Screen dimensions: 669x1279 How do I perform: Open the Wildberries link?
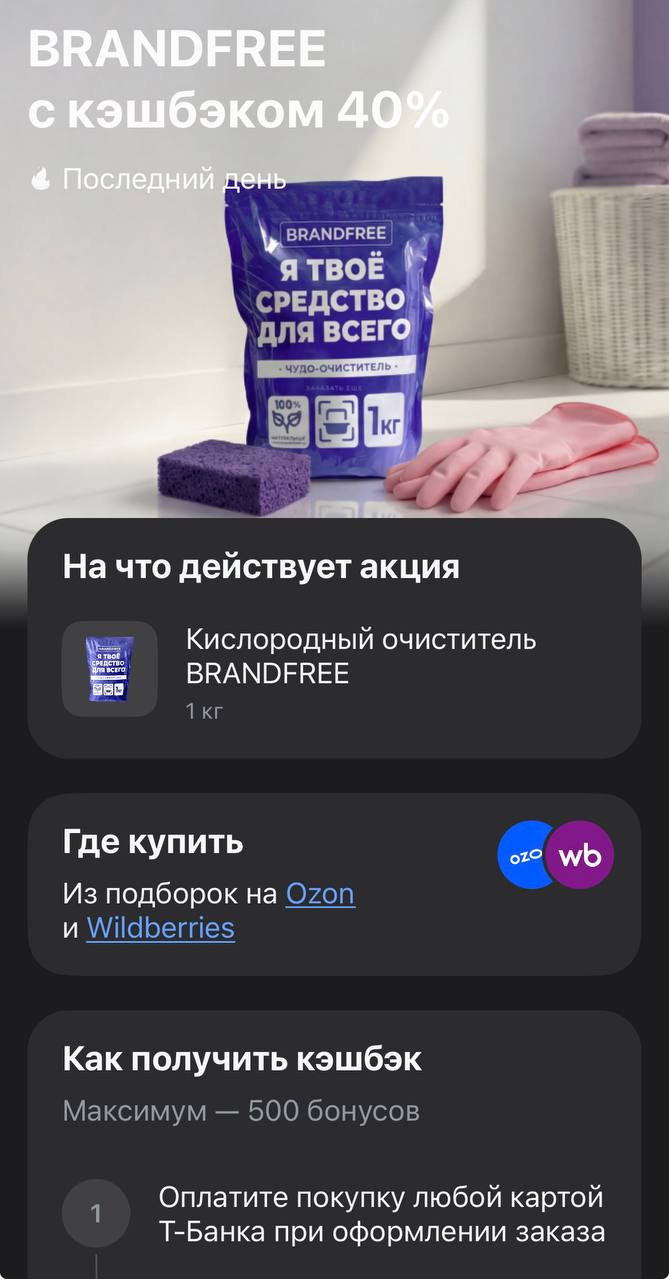point(160,928)
